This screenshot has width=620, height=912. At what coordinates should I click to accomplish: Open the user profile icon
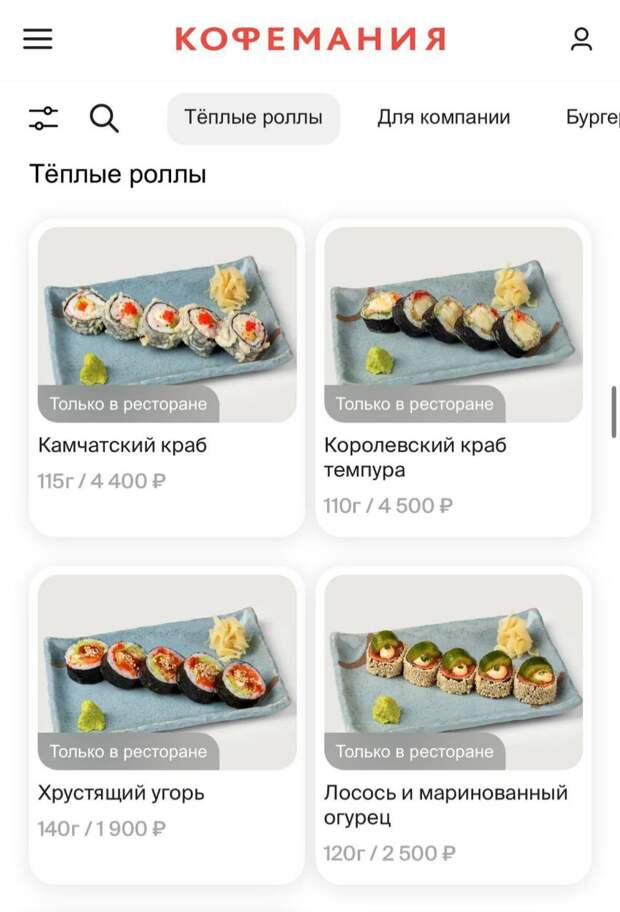(x=581, y=39)
